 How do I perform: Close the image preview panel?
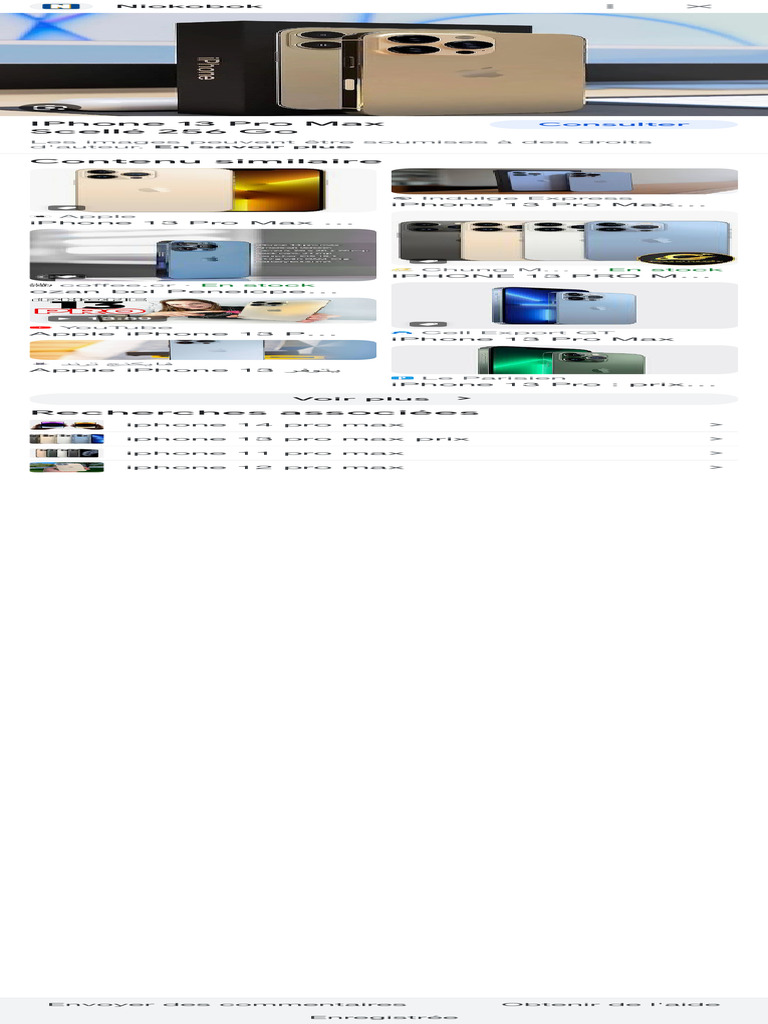(x=699, y=6)
